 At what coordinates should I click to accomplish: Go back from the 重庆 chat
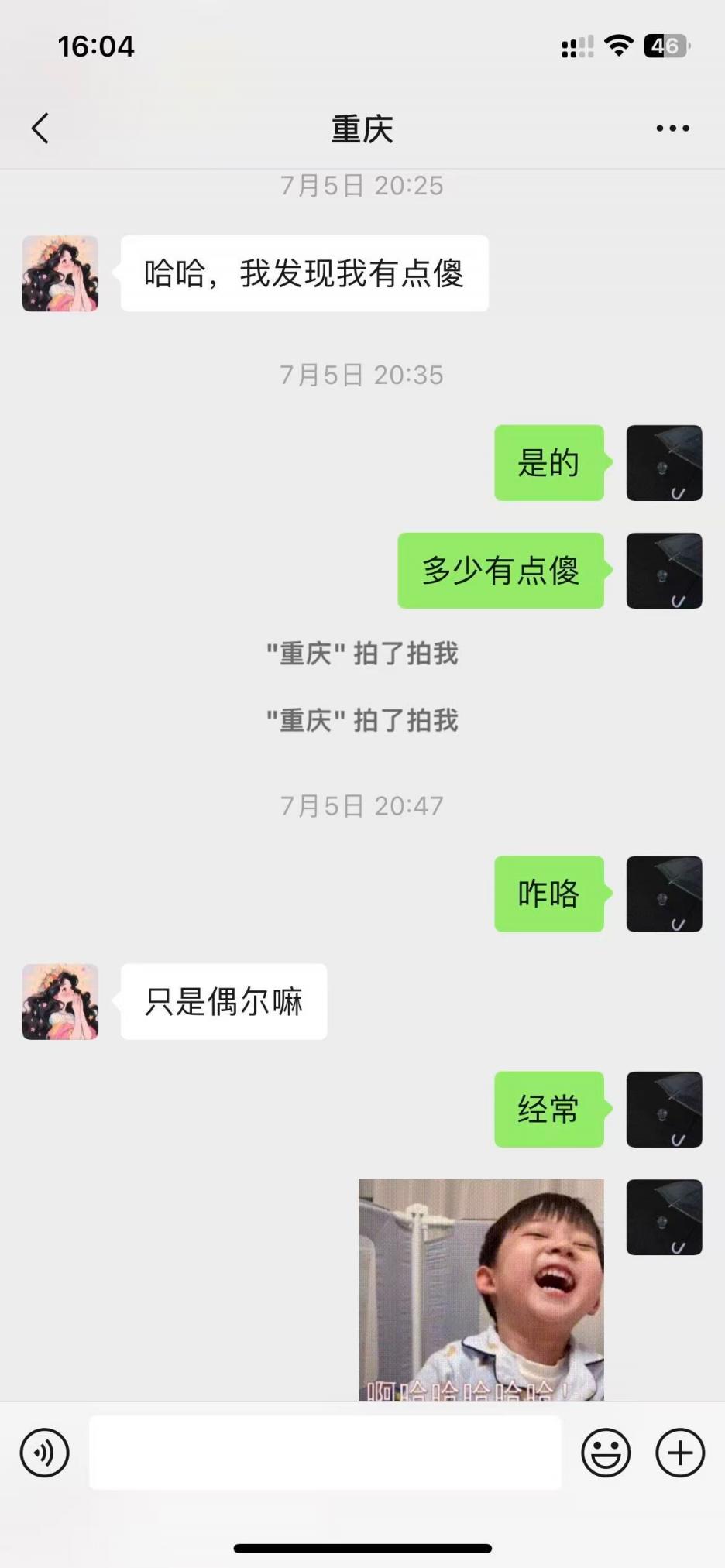tap(41, 129)
